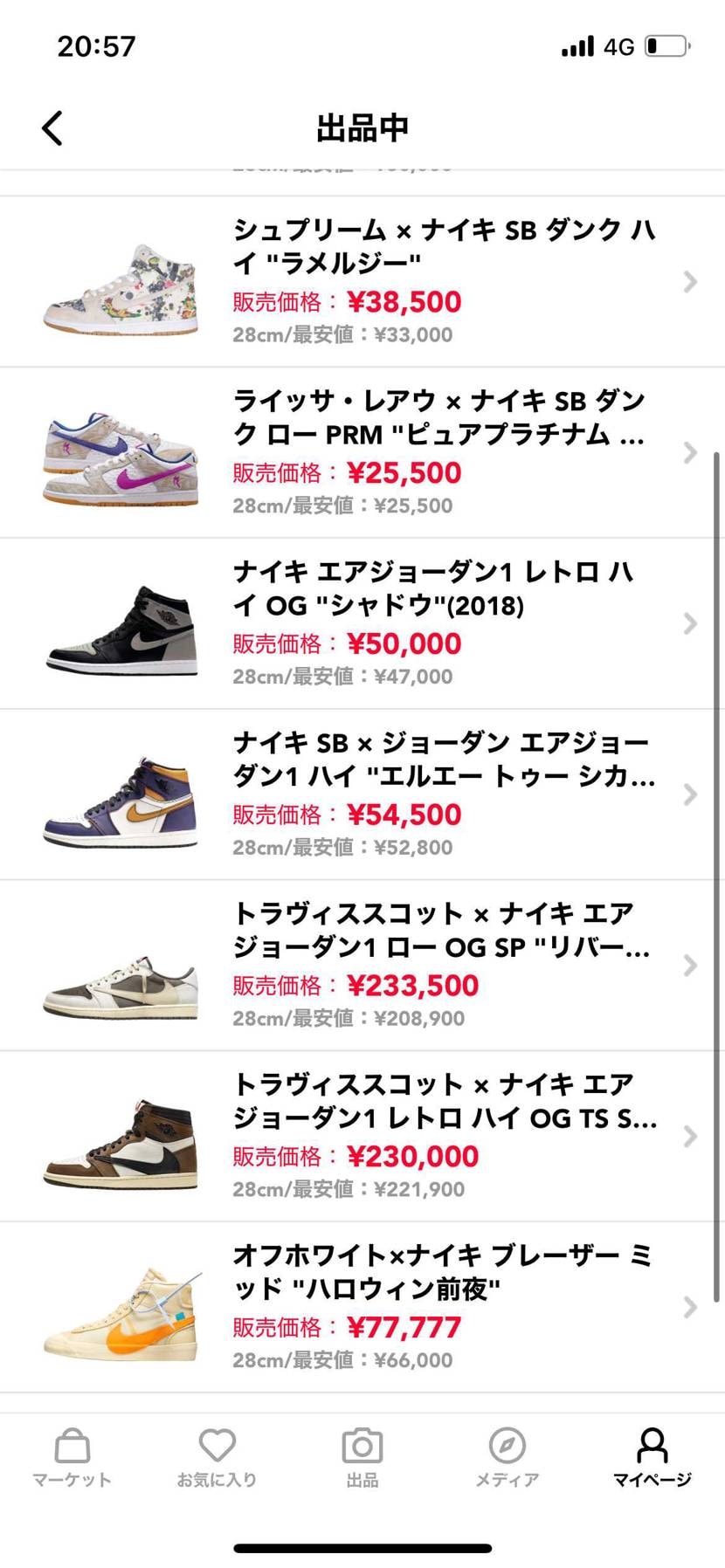Go to the メディア tab
This screenshot has height=1568, width=725.
coord(507,1457)
